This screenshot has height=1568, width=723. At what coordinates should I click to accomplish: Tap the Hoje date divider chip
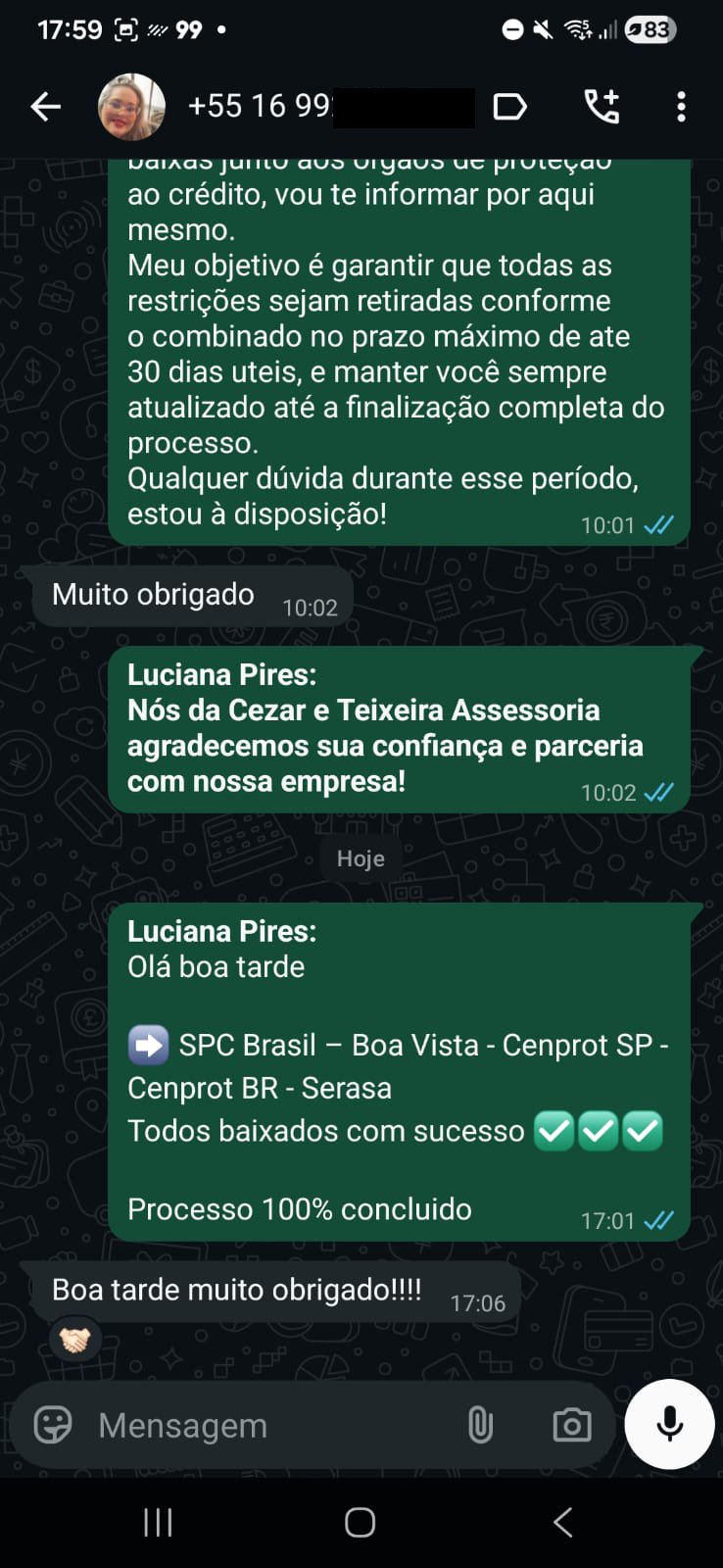[361, 858]
